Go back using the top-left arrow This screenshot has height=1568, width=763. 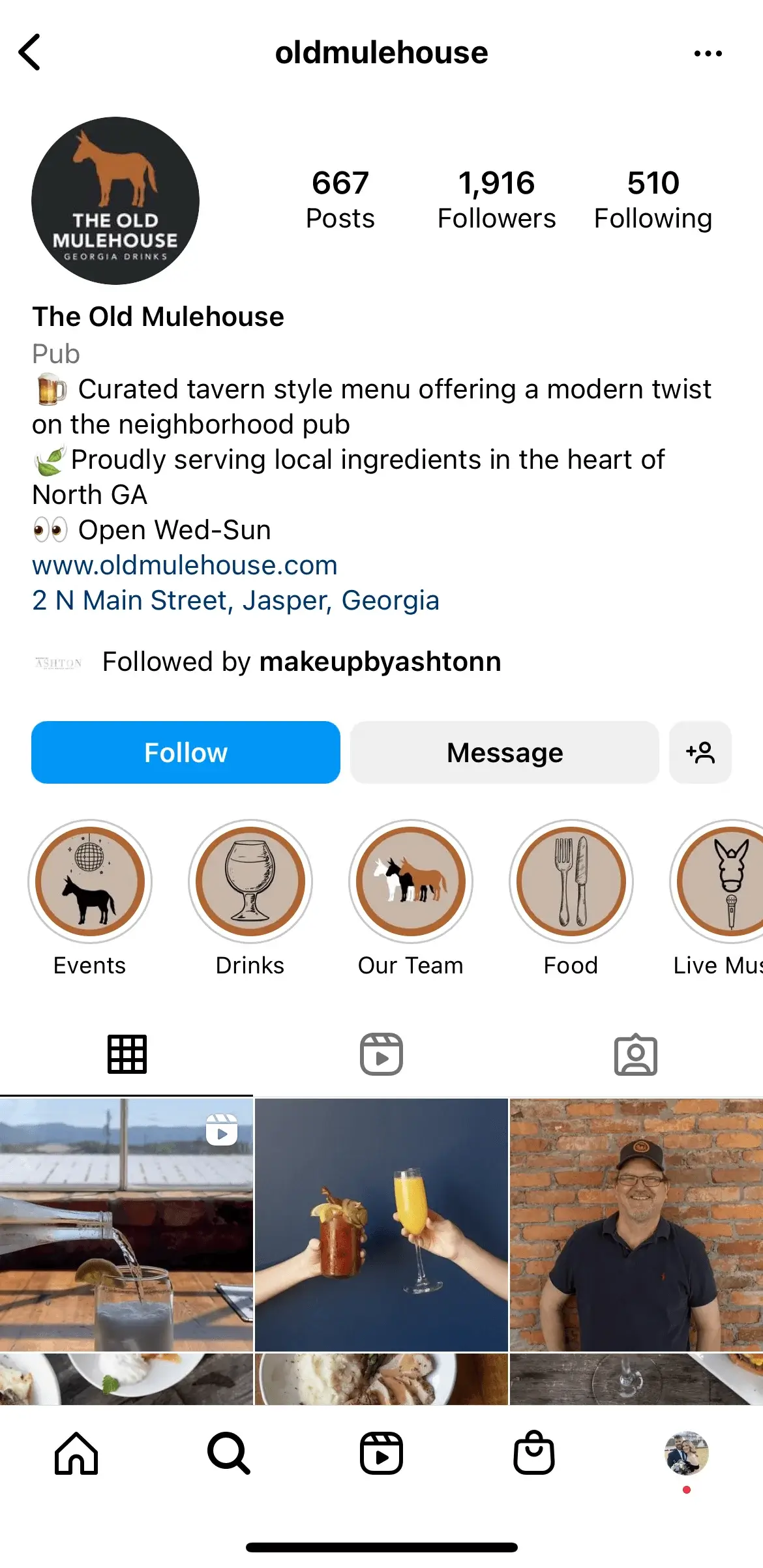tap(30, 52)
